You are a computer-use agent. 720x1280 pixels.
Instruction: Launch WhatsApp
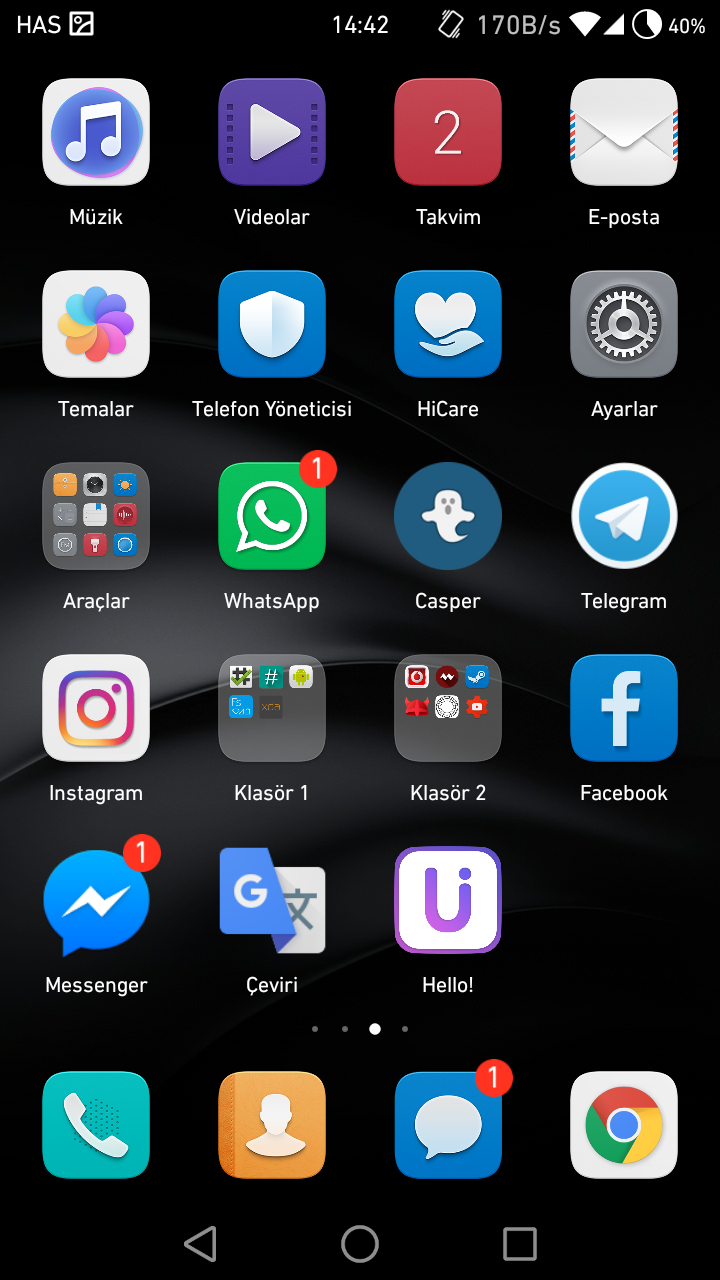click(x=272, y=516)
